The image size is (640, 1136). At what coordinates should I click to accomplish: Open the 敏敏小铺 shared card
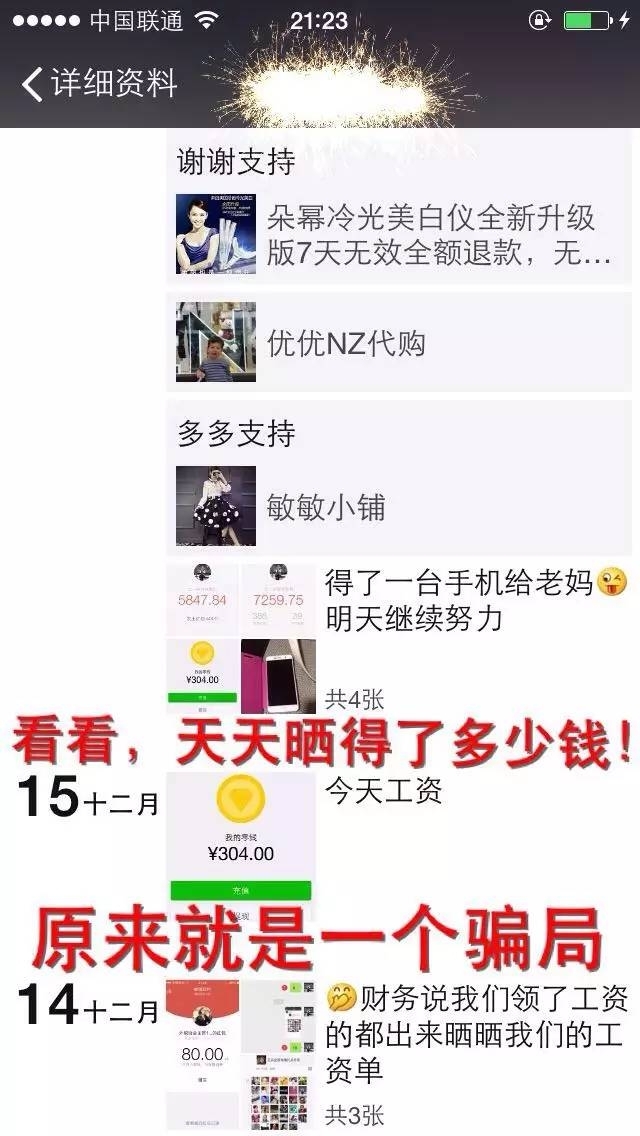pyautogui.click(x=400, y=506)
